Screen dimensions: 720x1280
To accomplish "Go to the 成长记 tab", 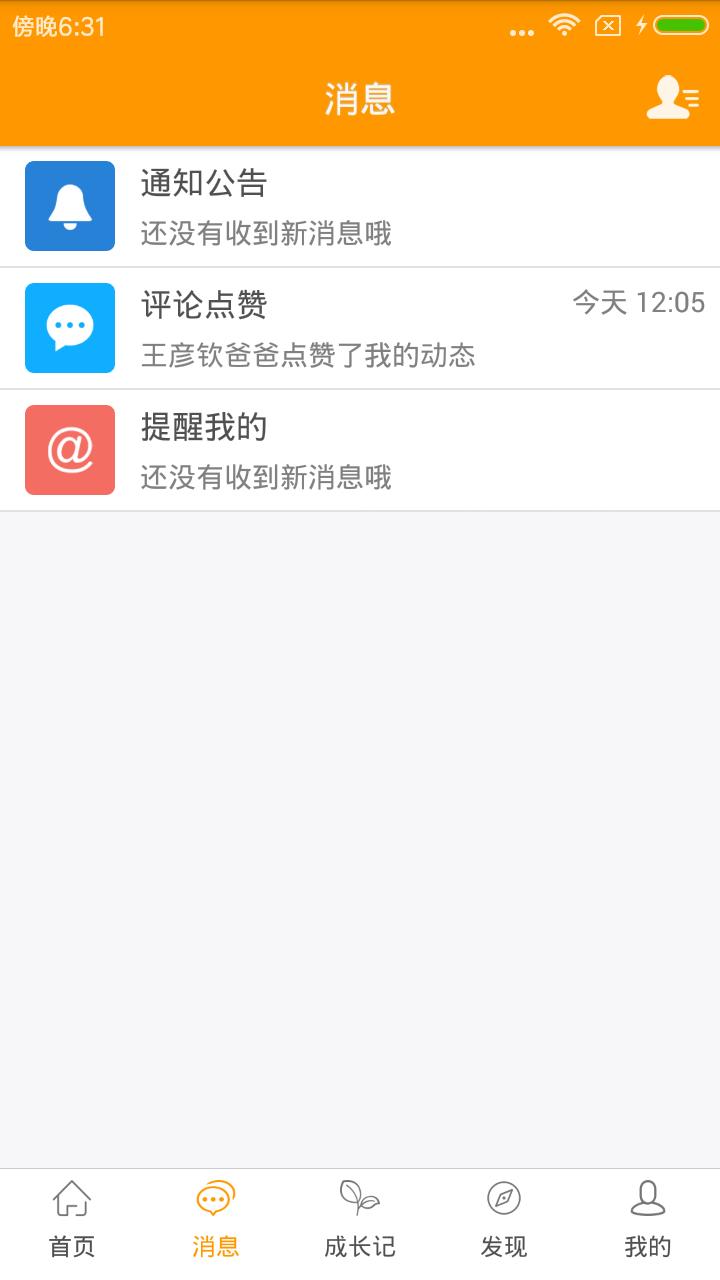I will 360,1218.
